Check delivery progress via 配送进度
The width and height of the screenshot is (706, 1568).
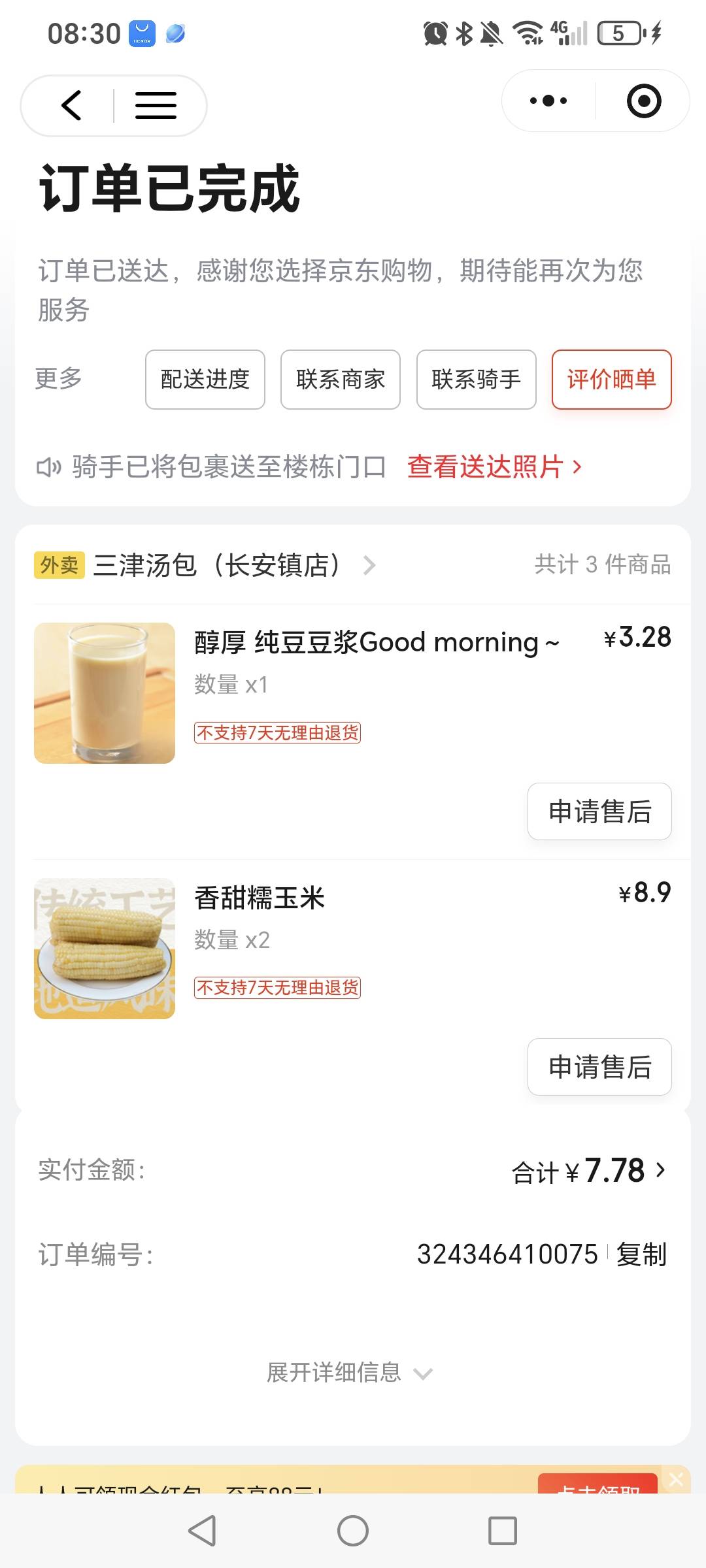click(x=205, y=380)
